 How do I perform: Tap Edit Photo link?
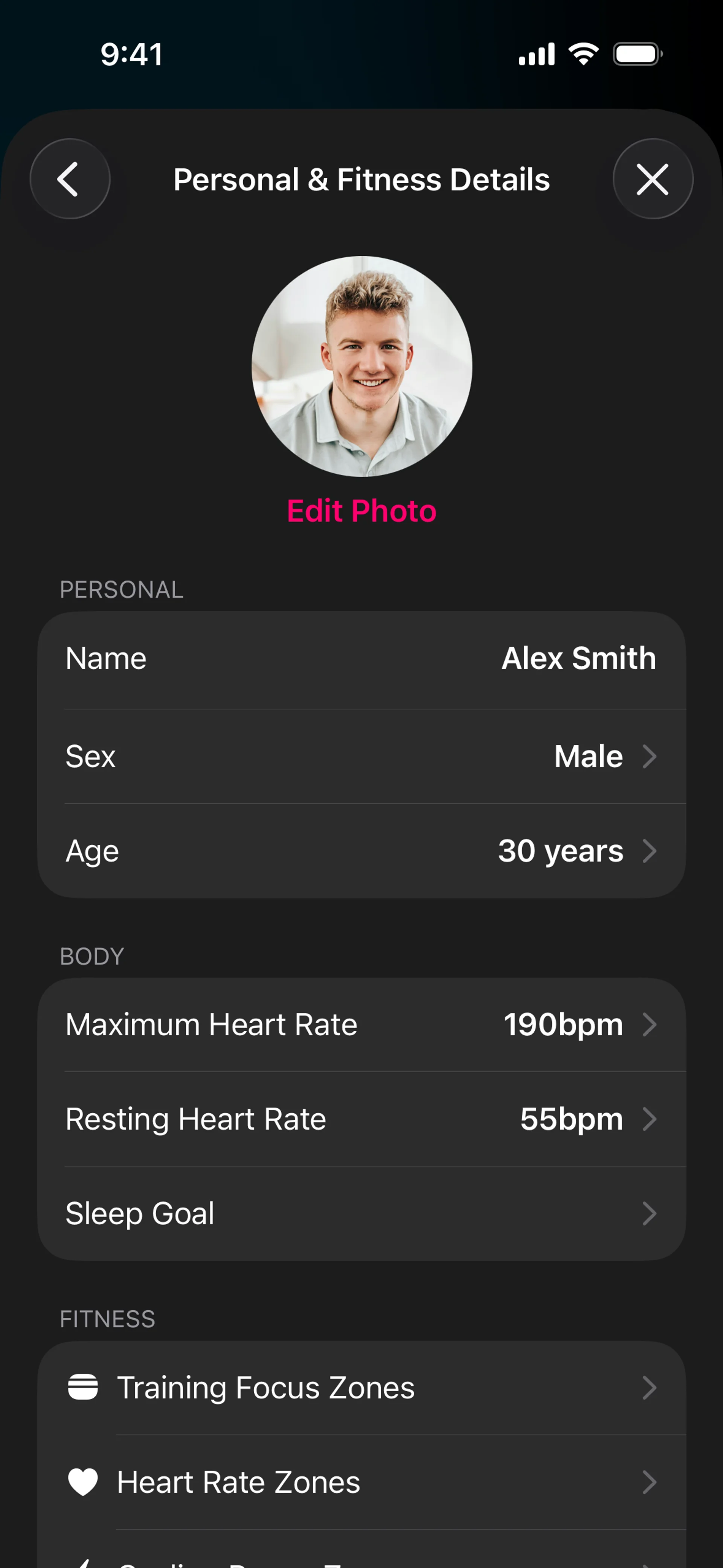pyautogui.click(x=361, y=511)
